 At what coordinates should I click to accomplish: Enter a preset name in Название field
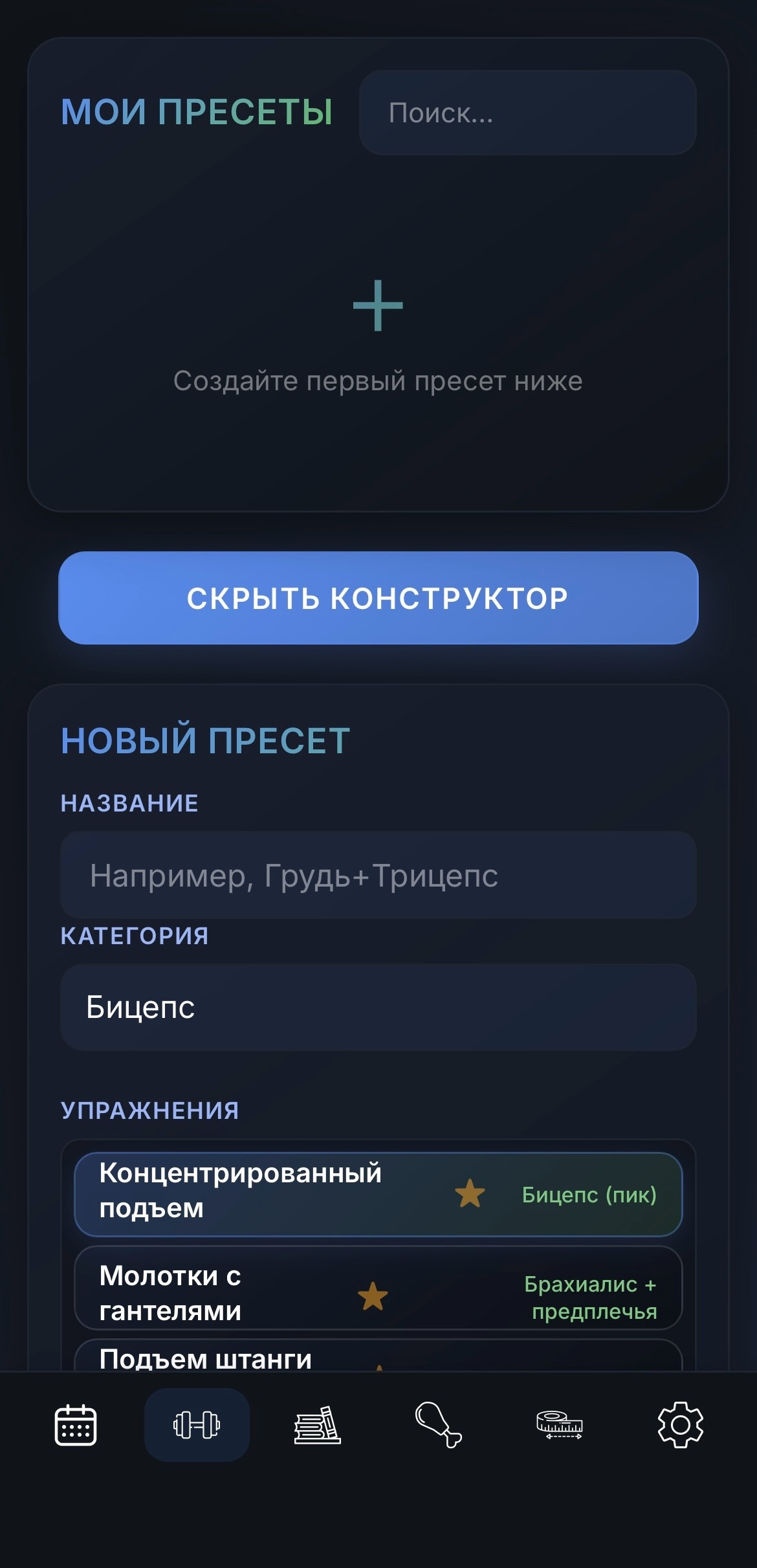click(x=378, y=875)
